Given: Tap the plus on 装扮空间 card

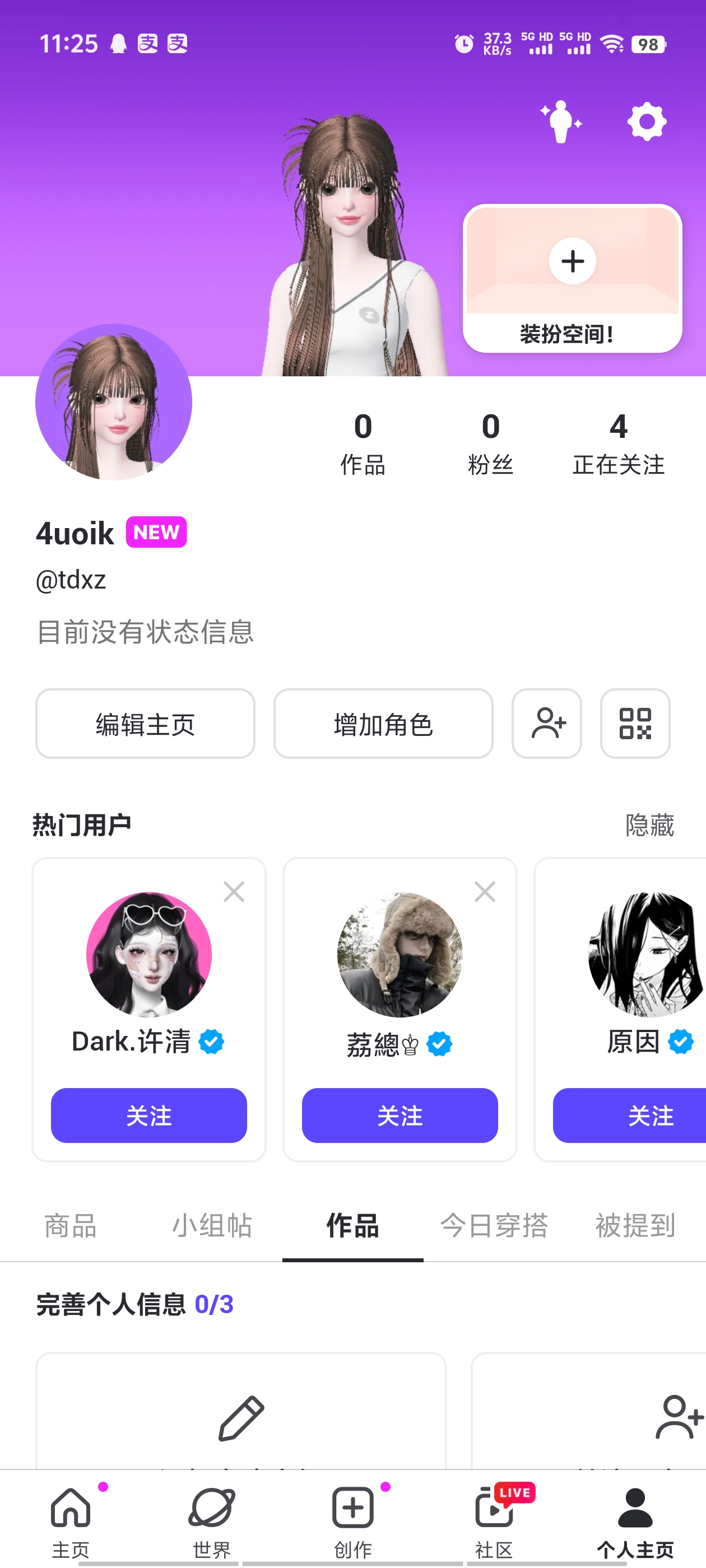Looking at the screenshot, I should click(x=572, y=261).
